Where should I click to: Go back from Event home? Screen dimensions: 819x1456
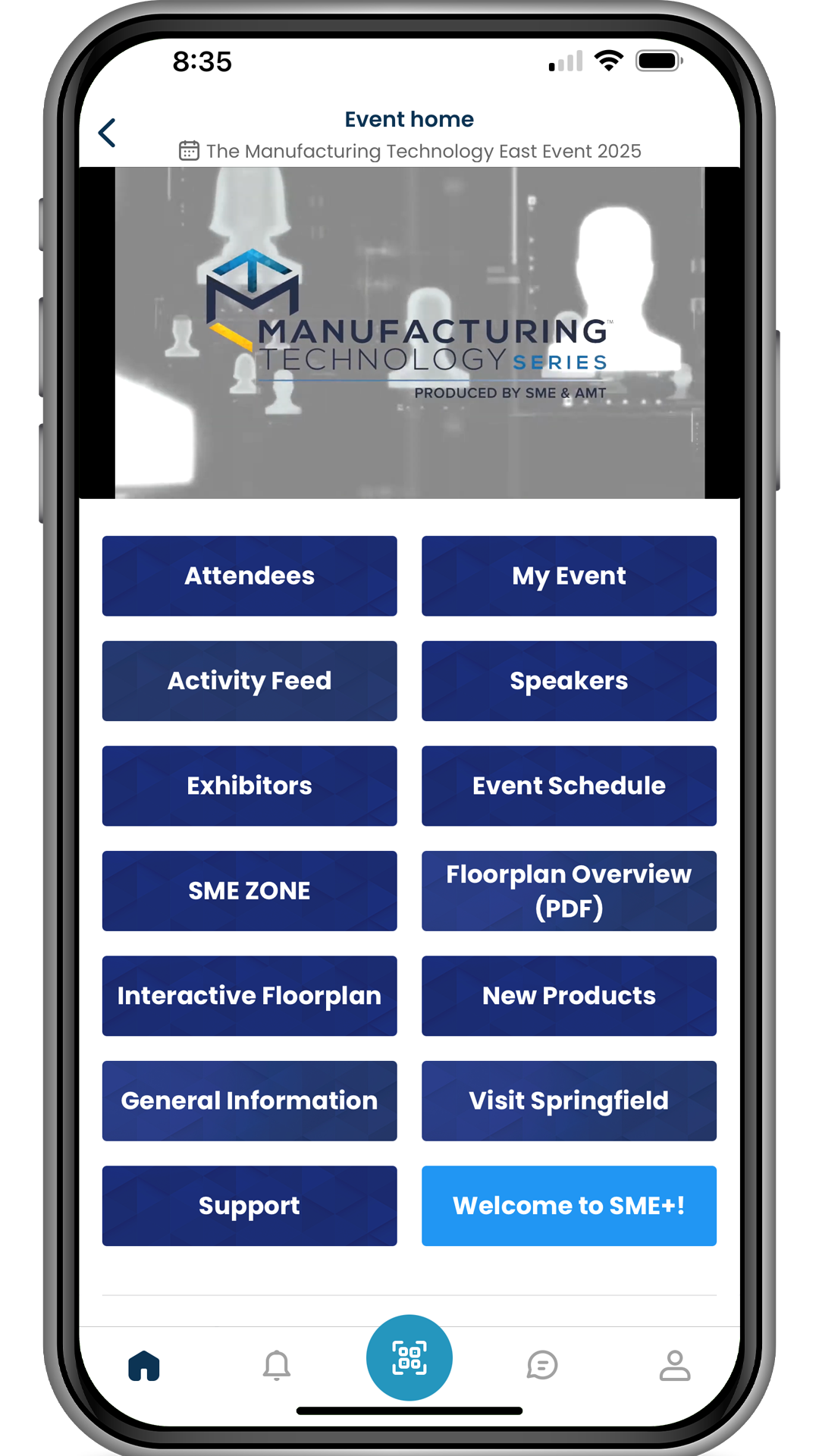[x=107, y=133]
